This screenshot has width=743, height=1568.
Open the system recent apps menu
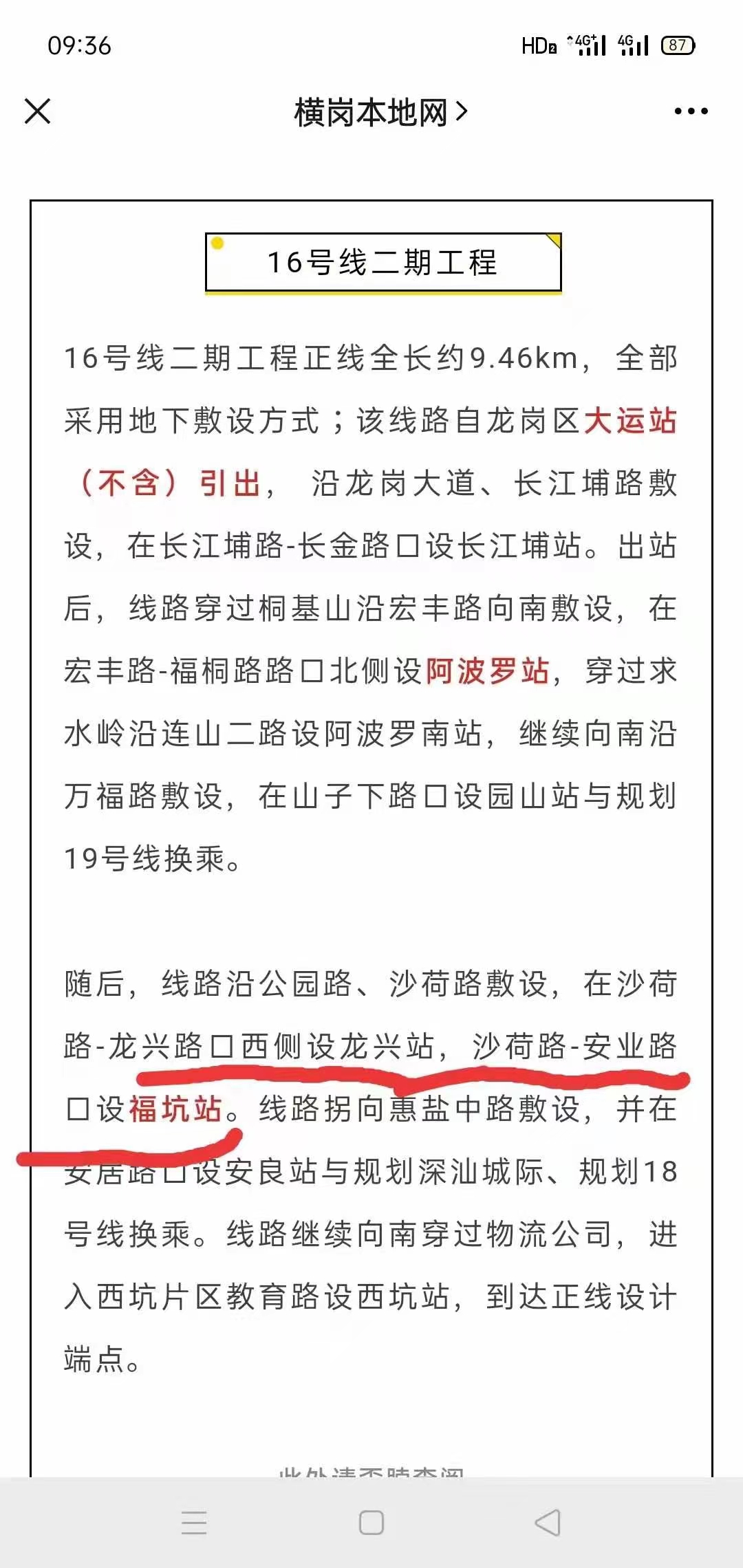tap(194, 1523)
